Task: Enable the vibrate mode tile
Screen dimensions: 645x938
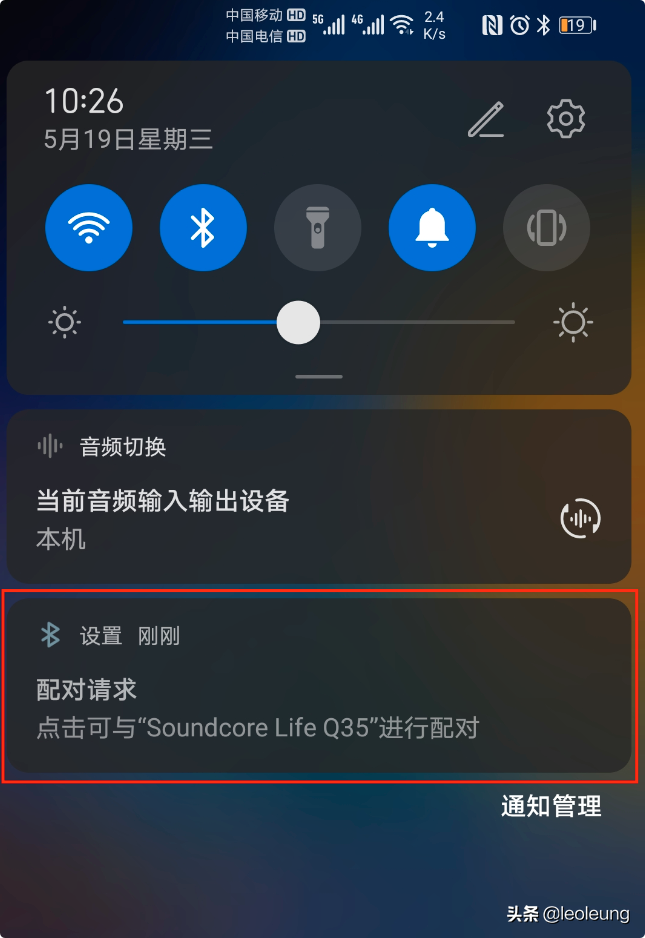Action: pos(546,228)
